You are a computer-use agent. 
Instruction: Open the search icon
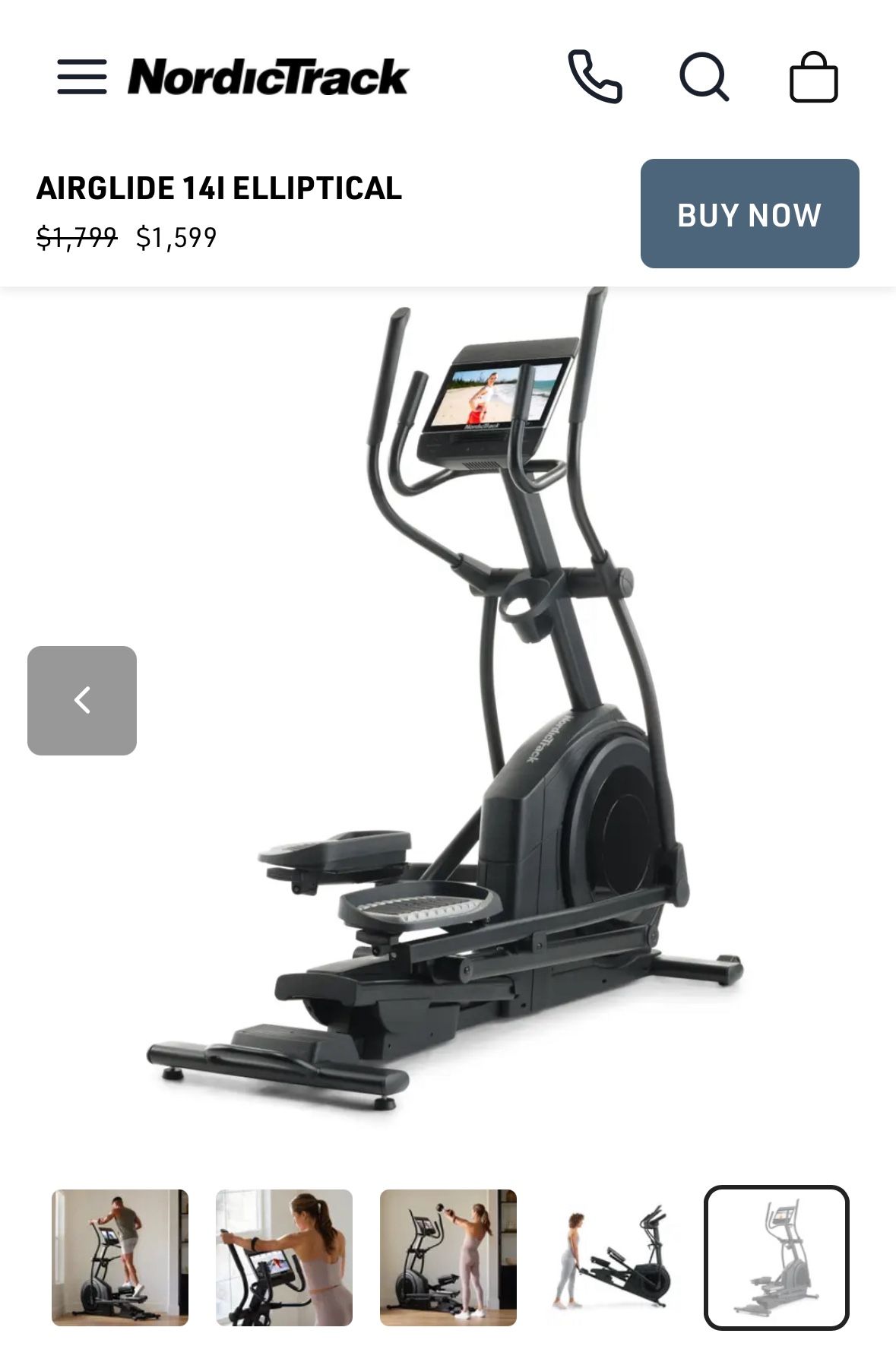point(704,77)
